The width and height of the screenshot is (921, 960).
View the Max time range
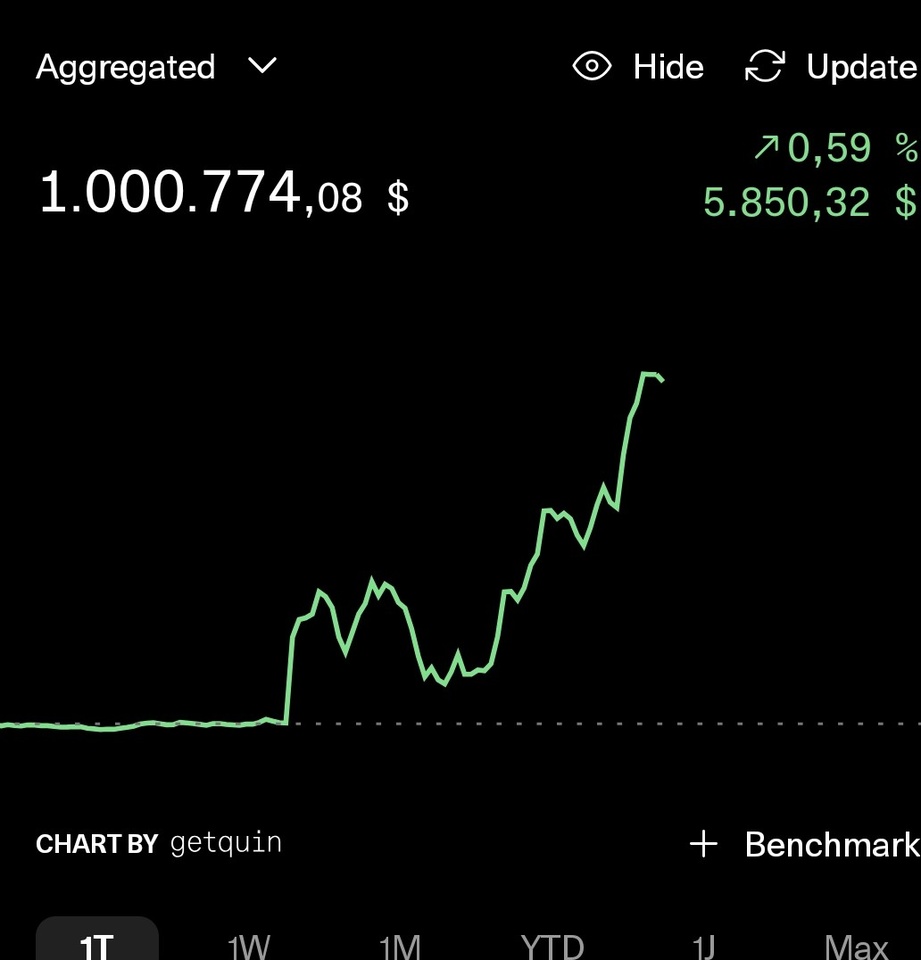(x=856, y=946)
